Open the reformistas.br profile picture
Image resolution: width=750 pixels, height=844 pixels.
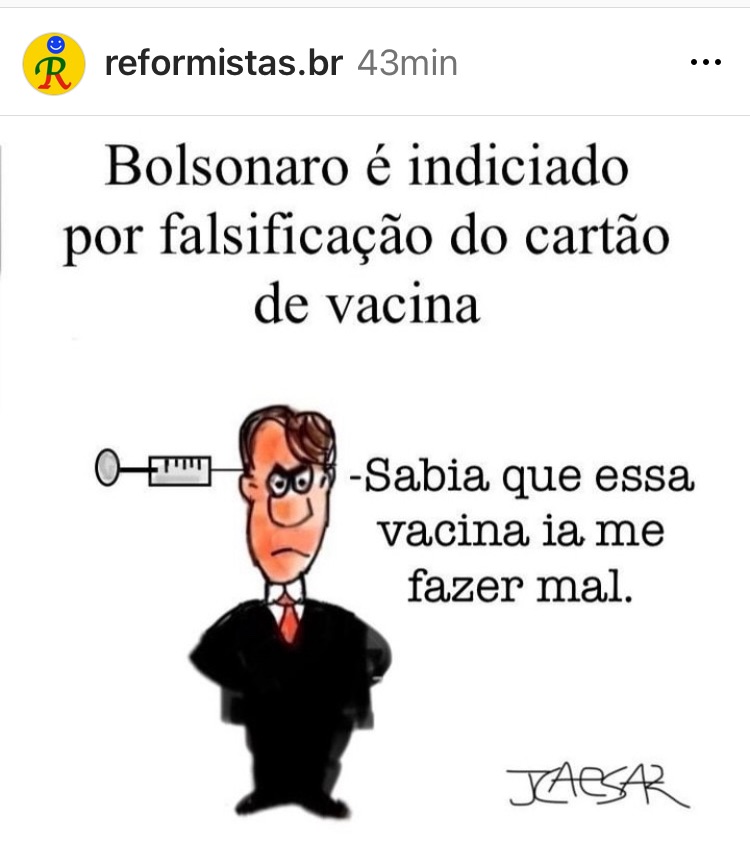pos(53,64)
